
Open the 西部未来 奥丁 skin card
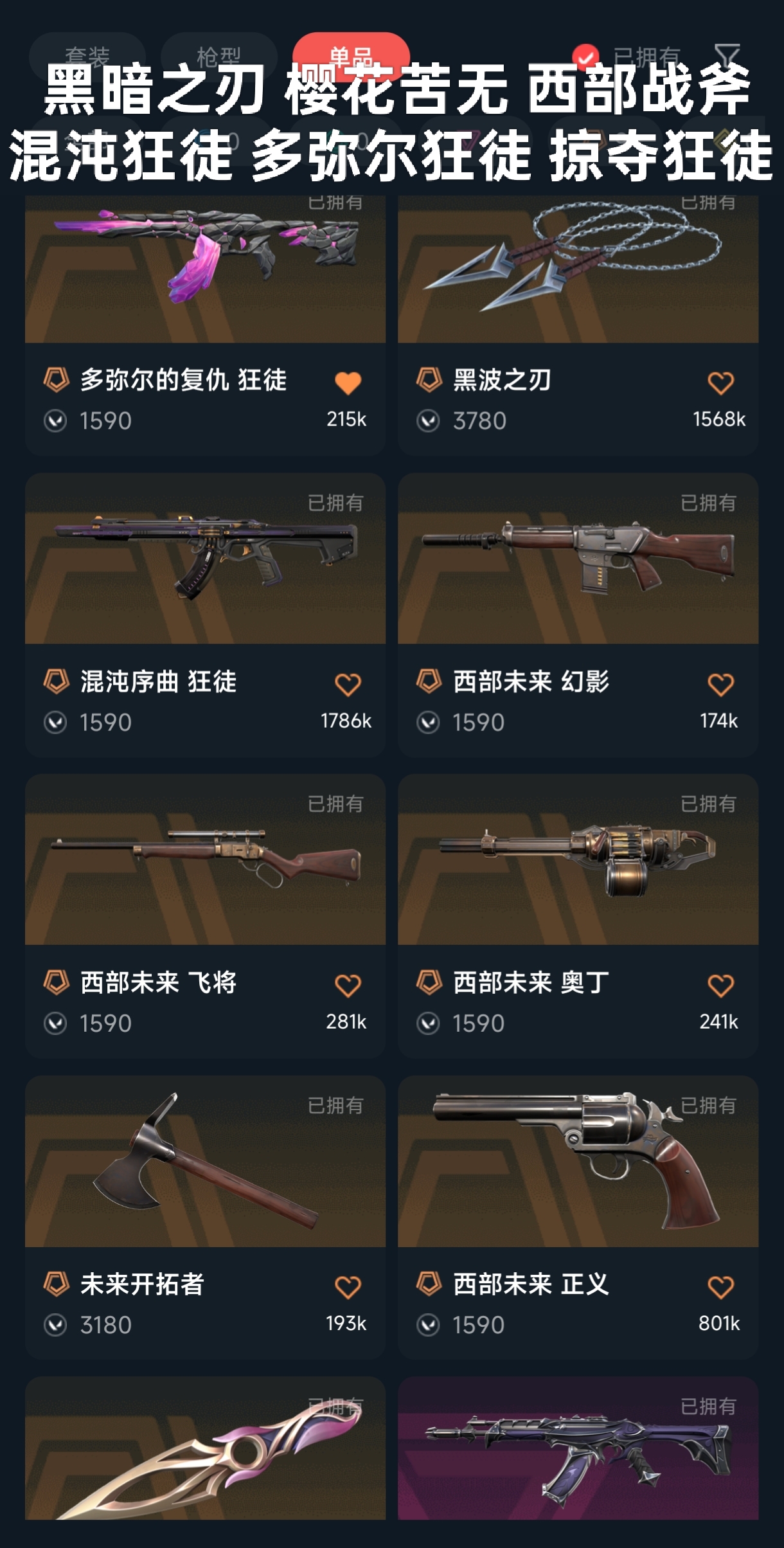click(578, 860)
